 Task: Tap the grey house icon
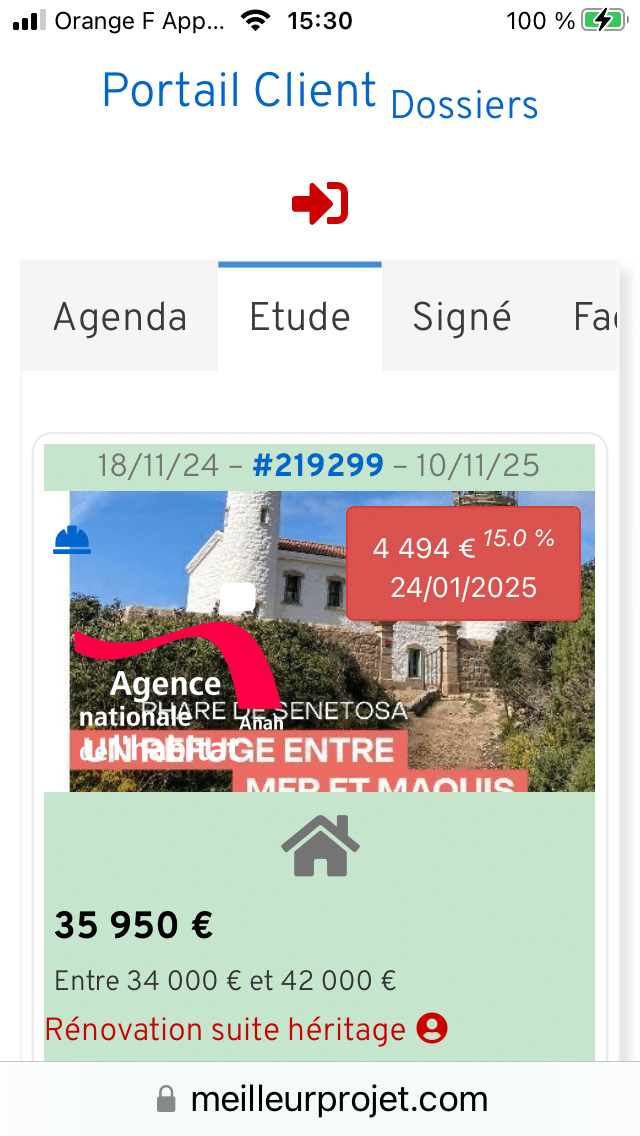click(x=320, y=846)
